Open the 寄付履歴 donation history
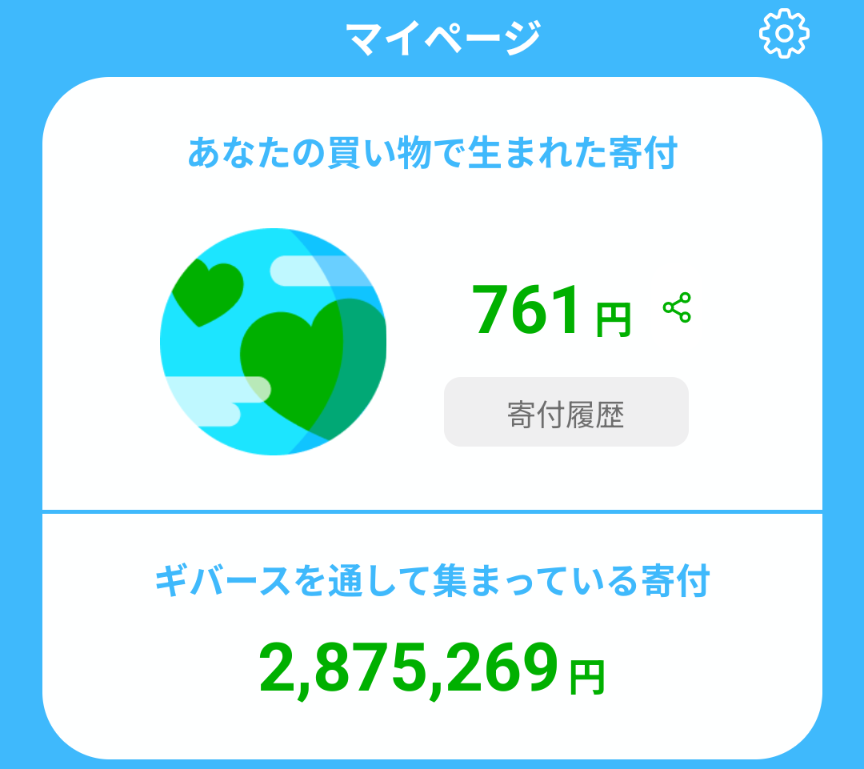This screenshot has height=769, width=864. 566,412
